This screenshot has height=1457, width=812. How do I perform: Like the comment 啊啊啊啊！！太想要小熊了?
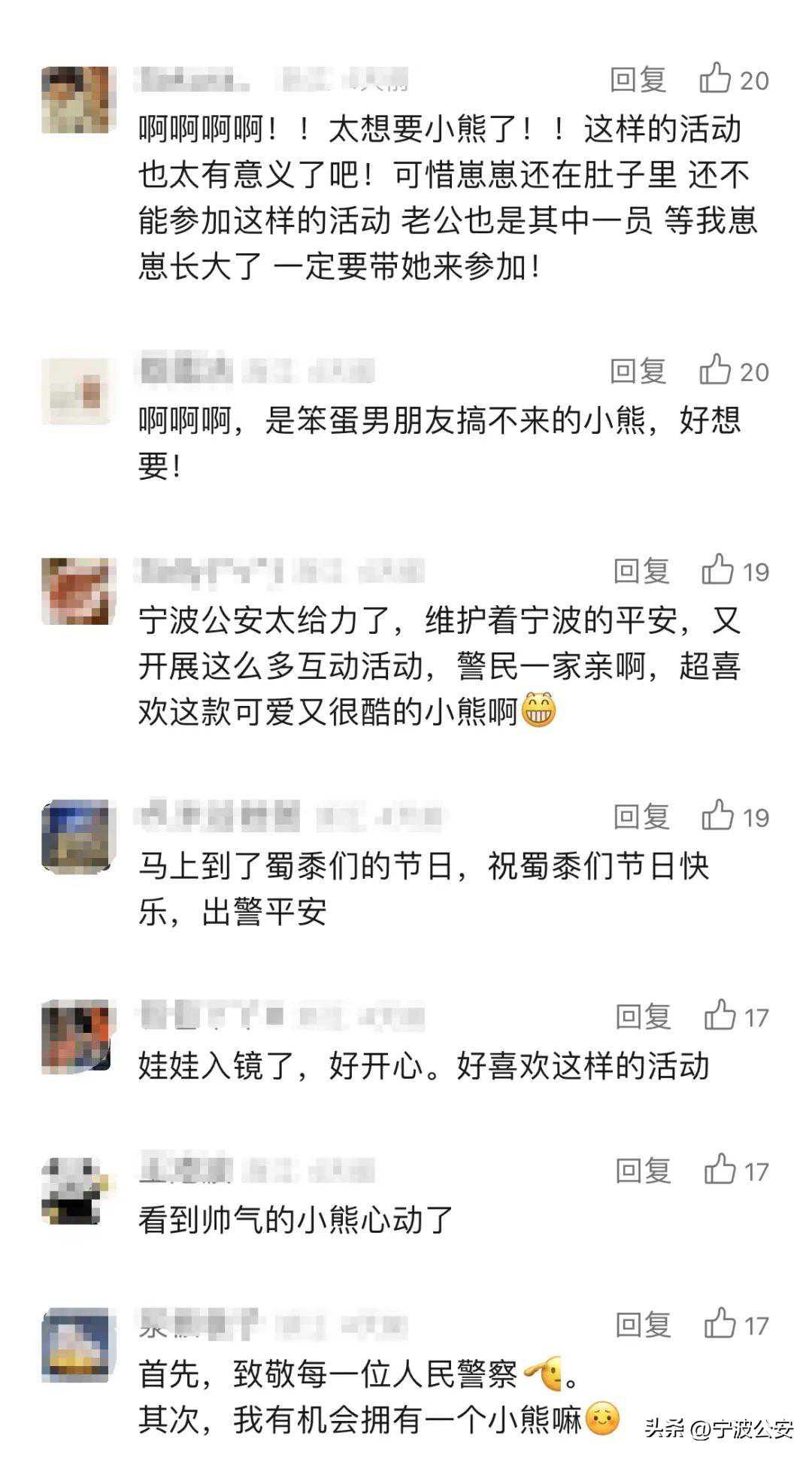716,78
